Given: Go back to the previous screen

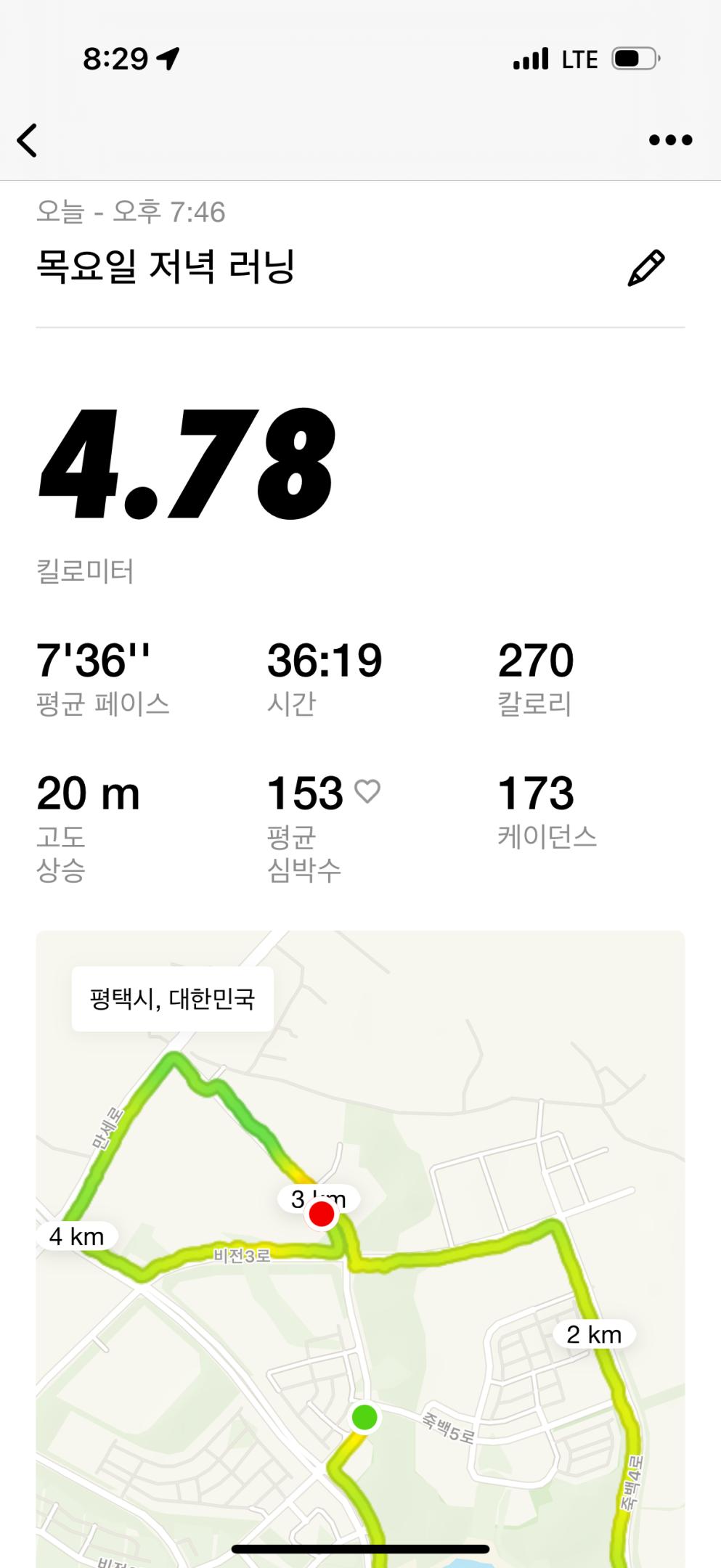Looking at the screenshot, I should 28,140.
